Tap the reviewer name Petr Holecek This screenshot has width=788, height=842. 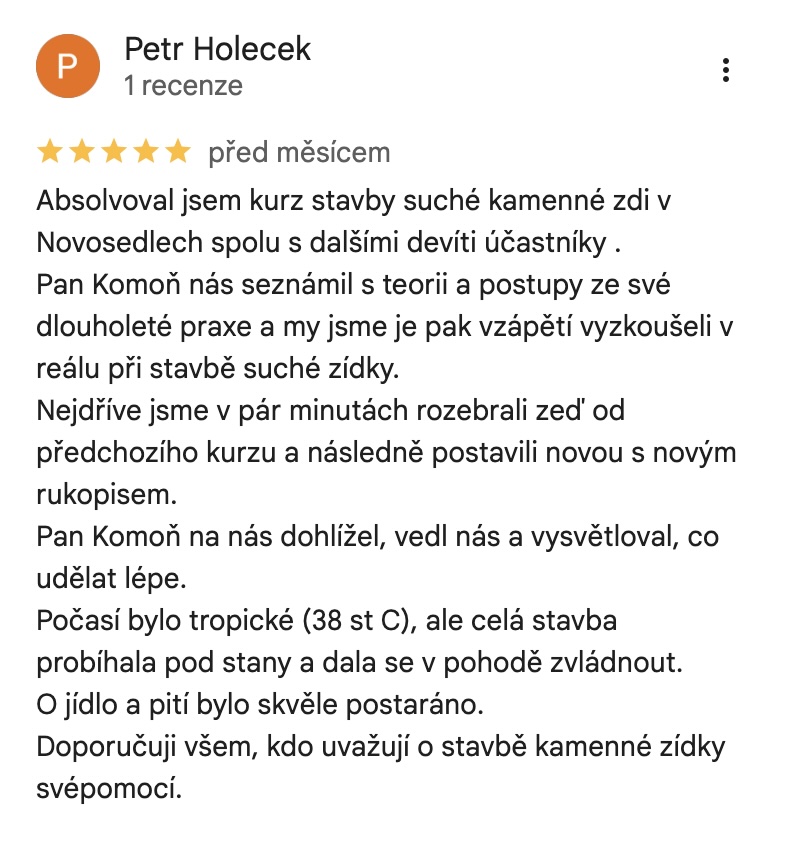218,49
